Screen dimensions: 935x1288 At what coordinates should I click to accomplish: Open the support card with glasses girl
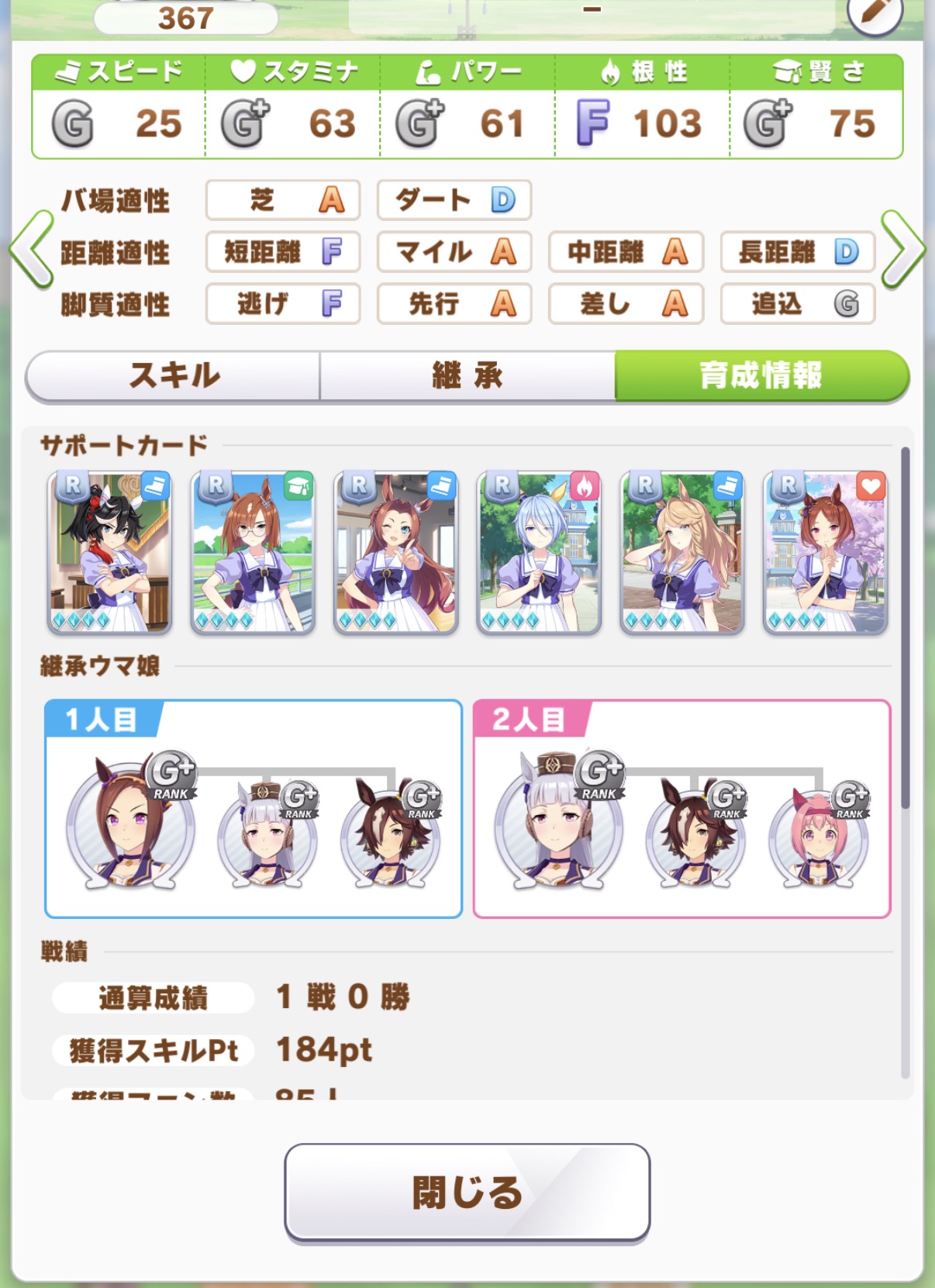pos(253,552)
